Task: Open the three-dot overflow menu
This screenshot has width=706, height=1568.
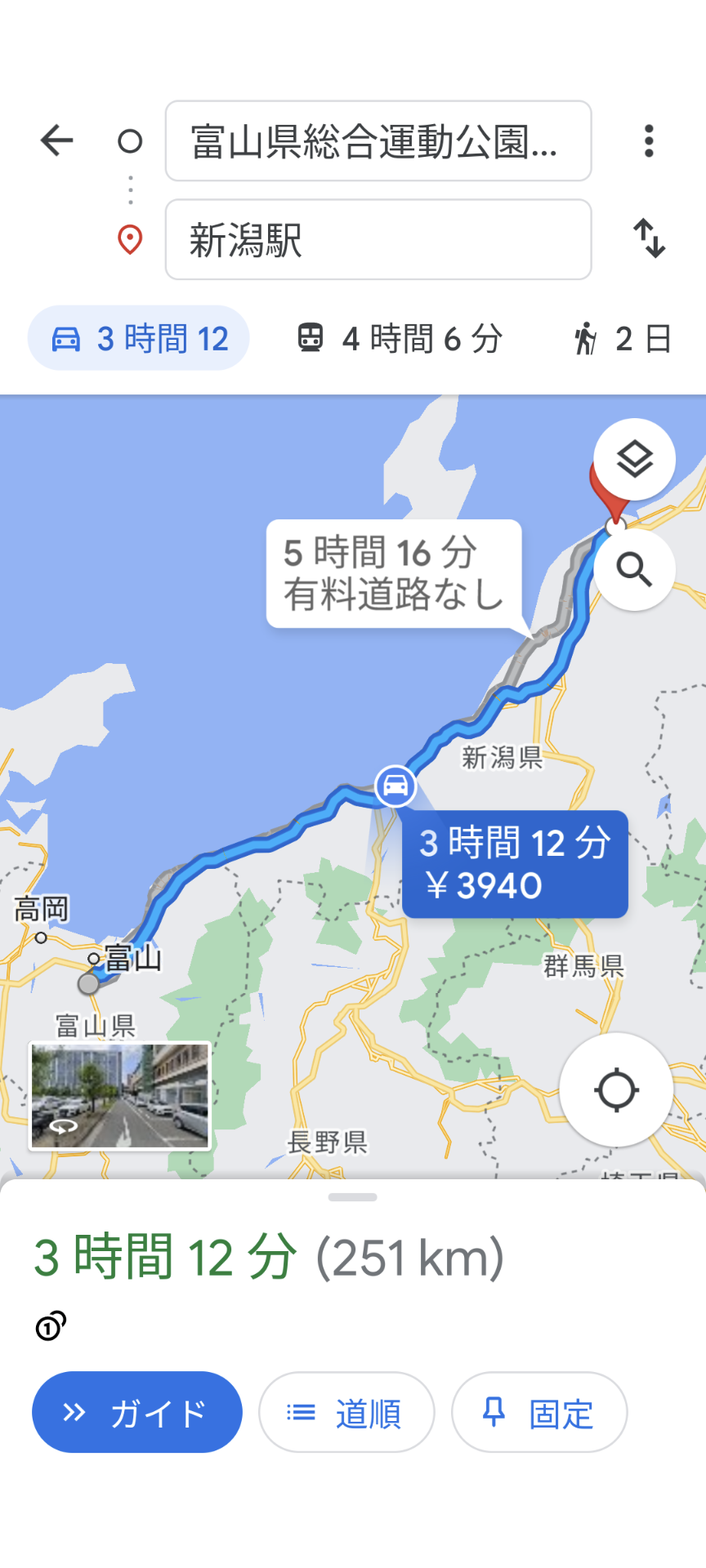Action: click(649, 141)
